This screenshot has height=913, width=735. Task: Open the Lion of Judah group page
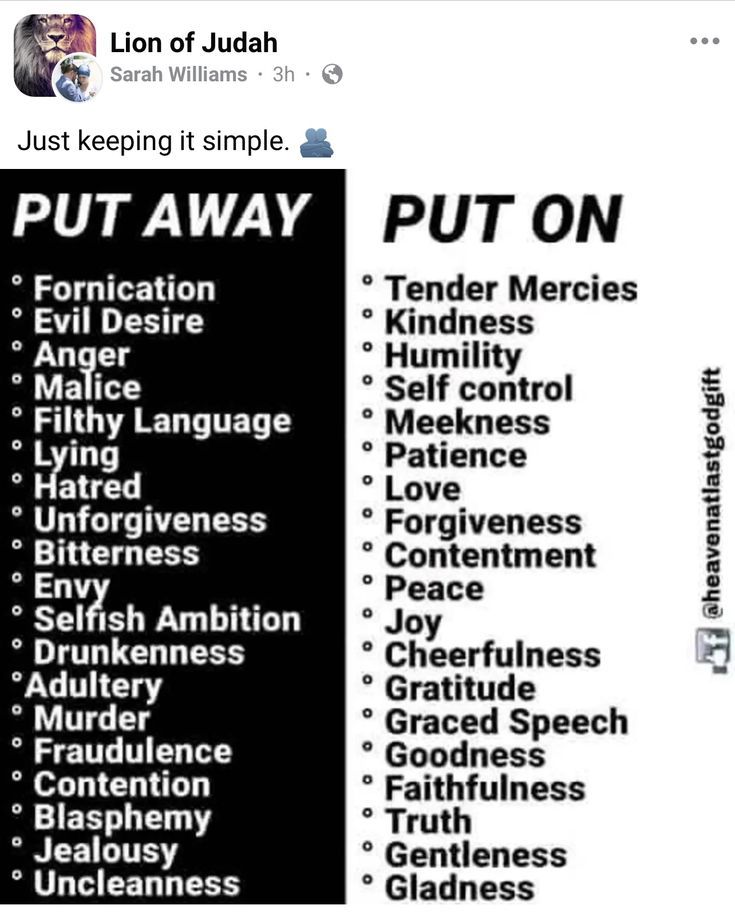pyautogui.click(x=193, y=42)
